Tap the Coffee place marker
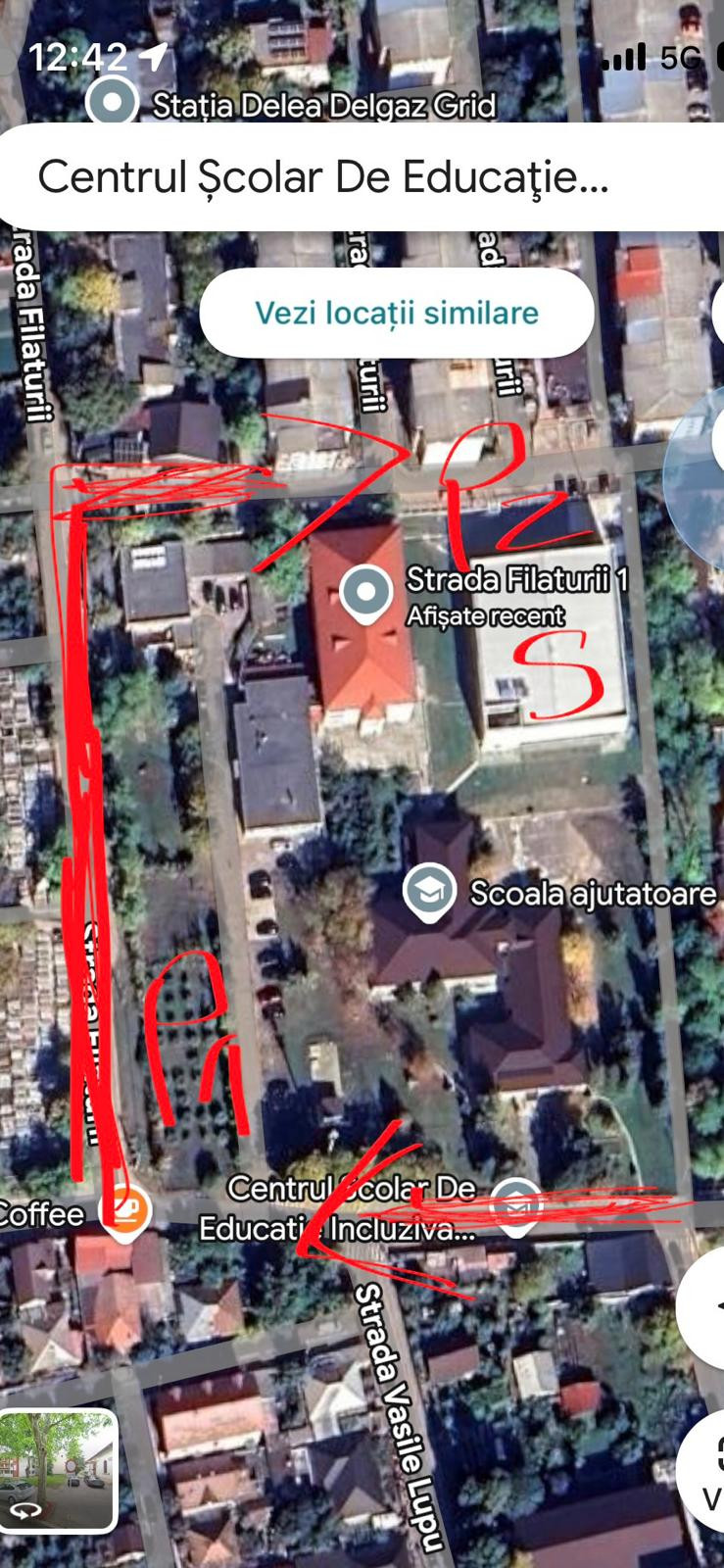The height and width of the screenshot is (1568, 724). coord(124,1208)
